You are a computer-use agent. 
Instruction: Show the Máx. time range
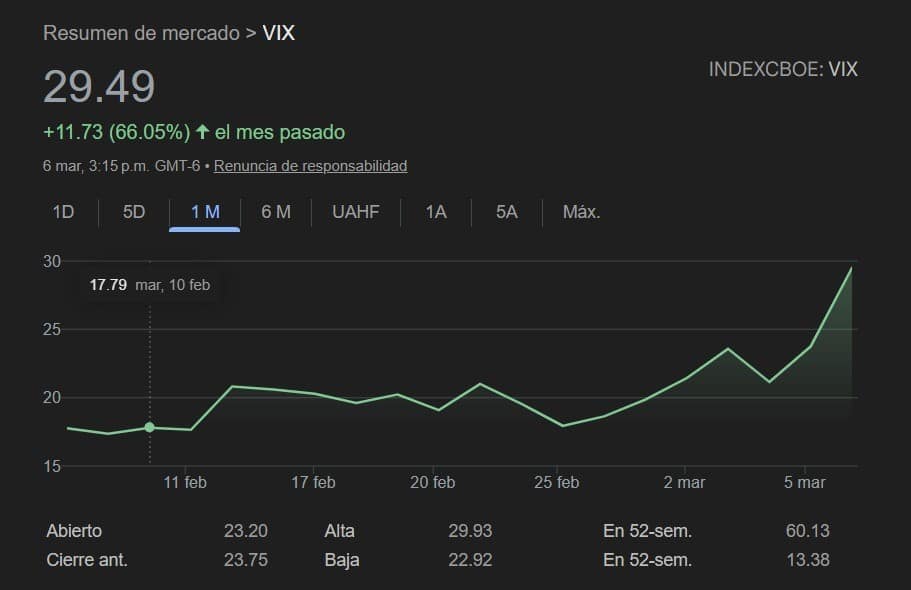coord(581,212)
